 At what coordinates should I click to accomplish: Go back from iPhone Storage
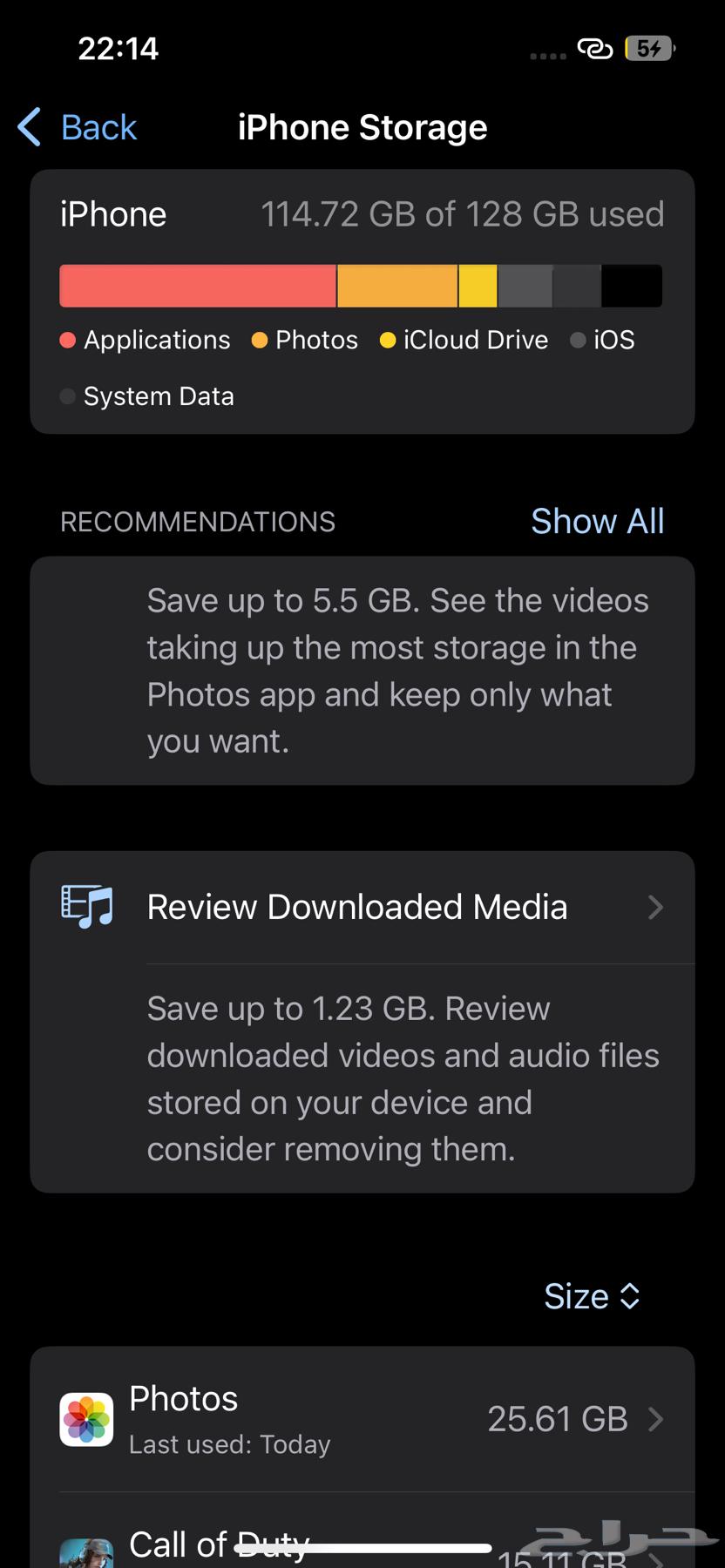coord(78,128)
